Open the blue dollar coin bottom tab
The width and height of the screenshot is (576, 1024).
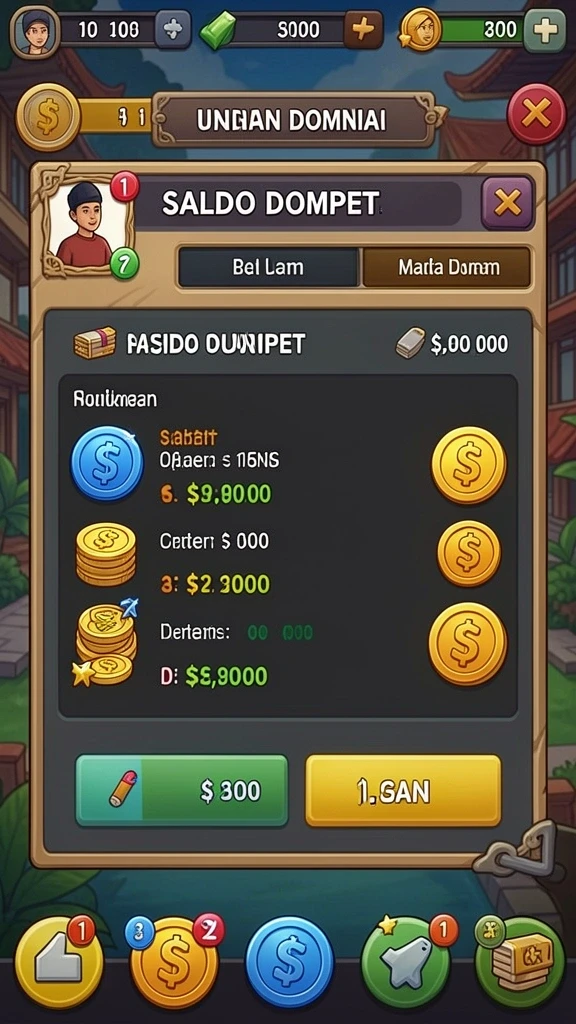[x=289, y=961]
